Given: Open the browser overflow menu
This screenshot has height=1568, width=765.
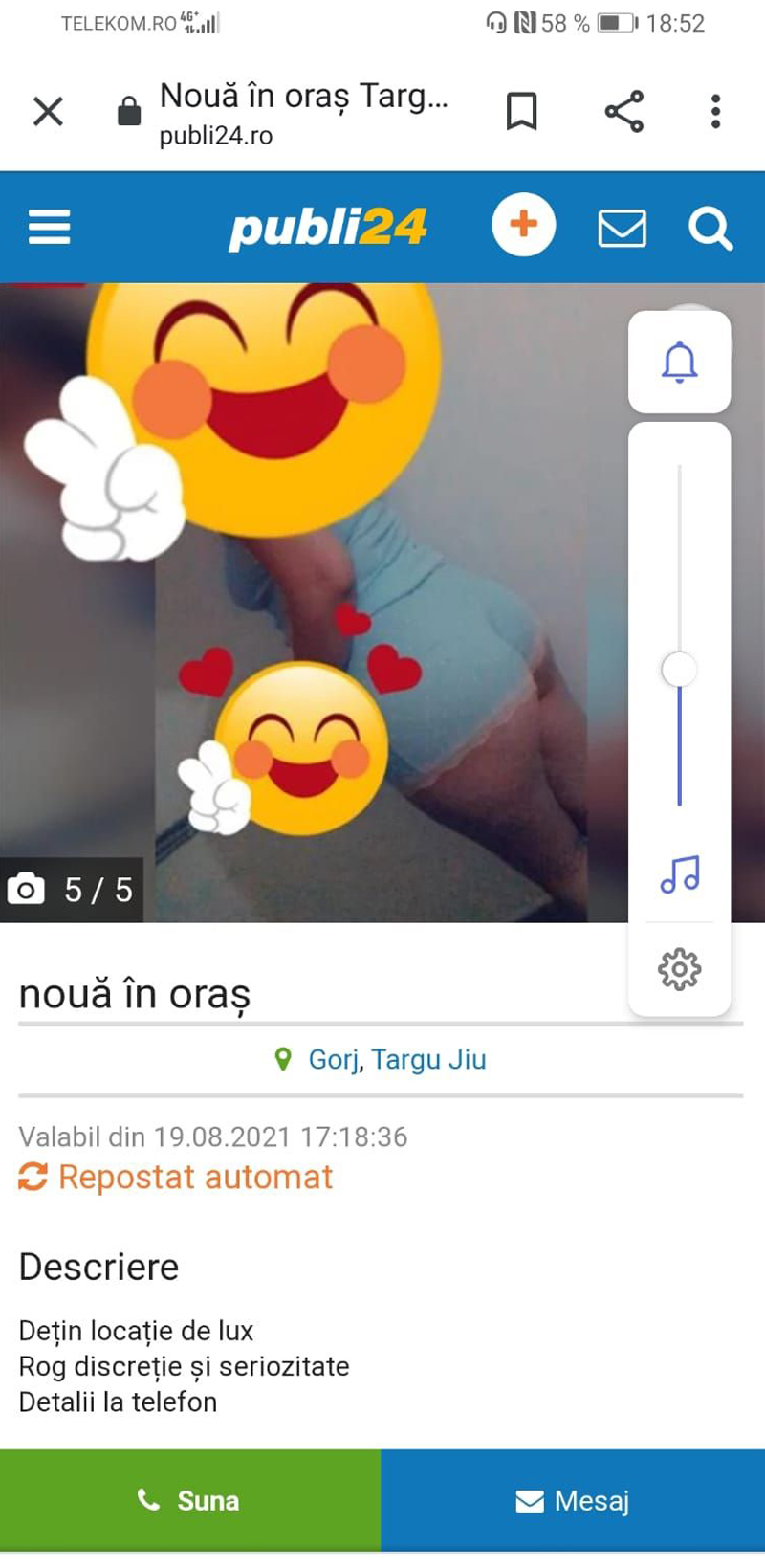Looking at the screenshot, I should [x=715, y=112].
